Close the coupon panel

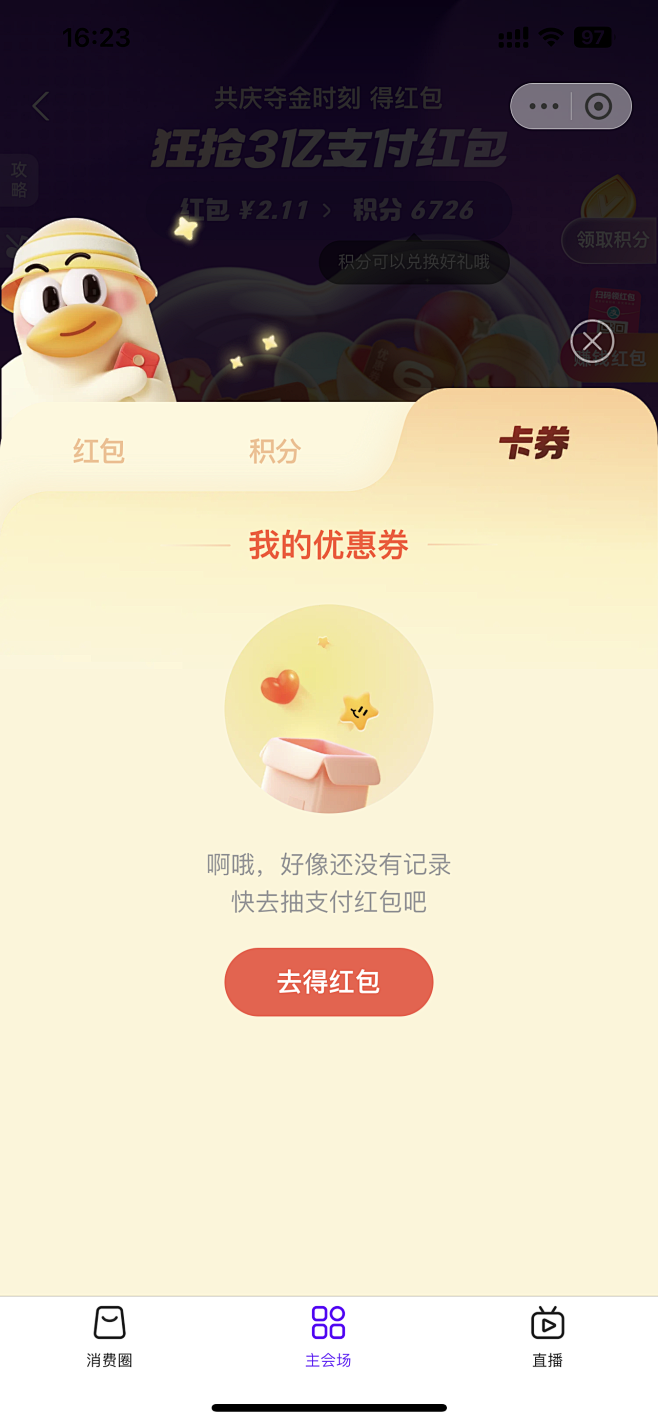(592, 341)
